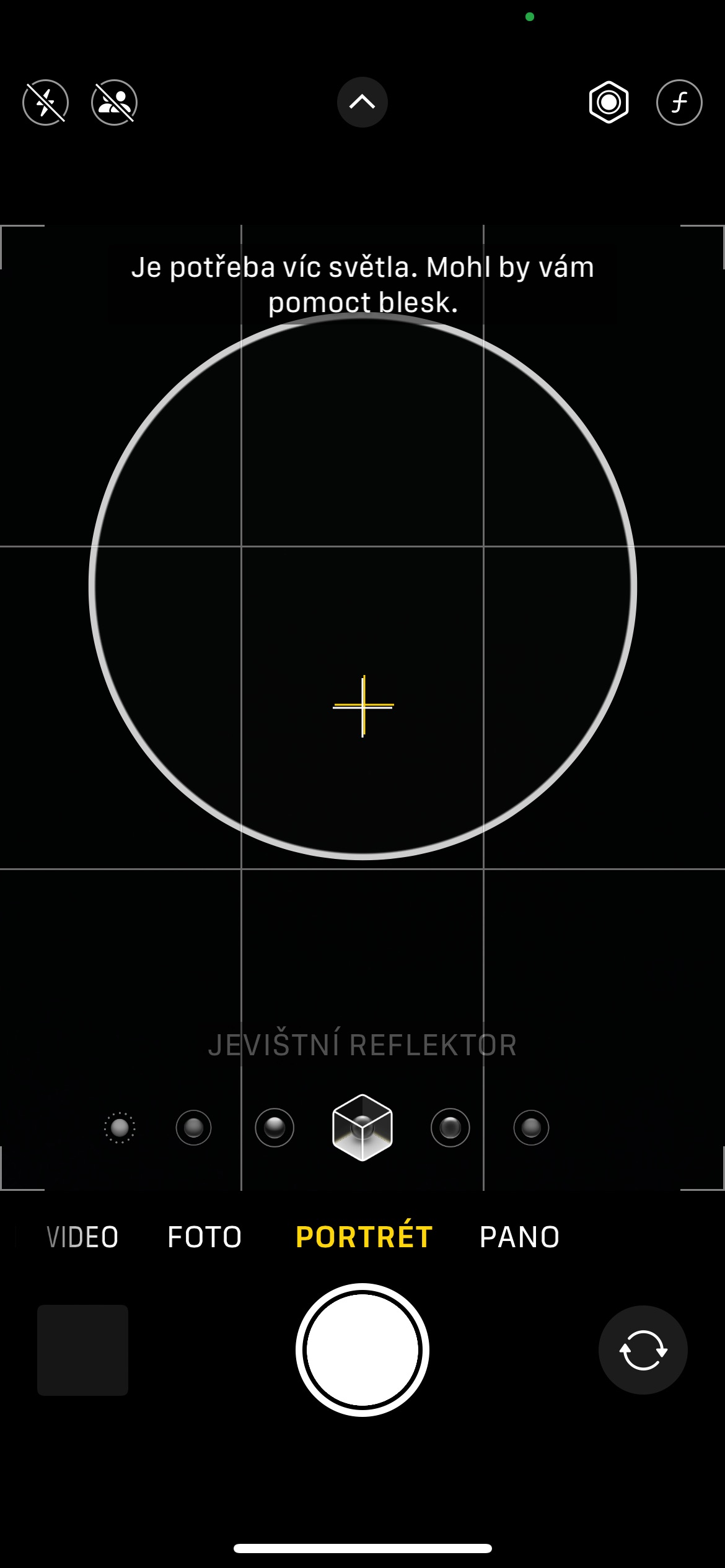725x1568 pixels.
Task: Select the natural light dotted effect
Action: click(120, 1128)
